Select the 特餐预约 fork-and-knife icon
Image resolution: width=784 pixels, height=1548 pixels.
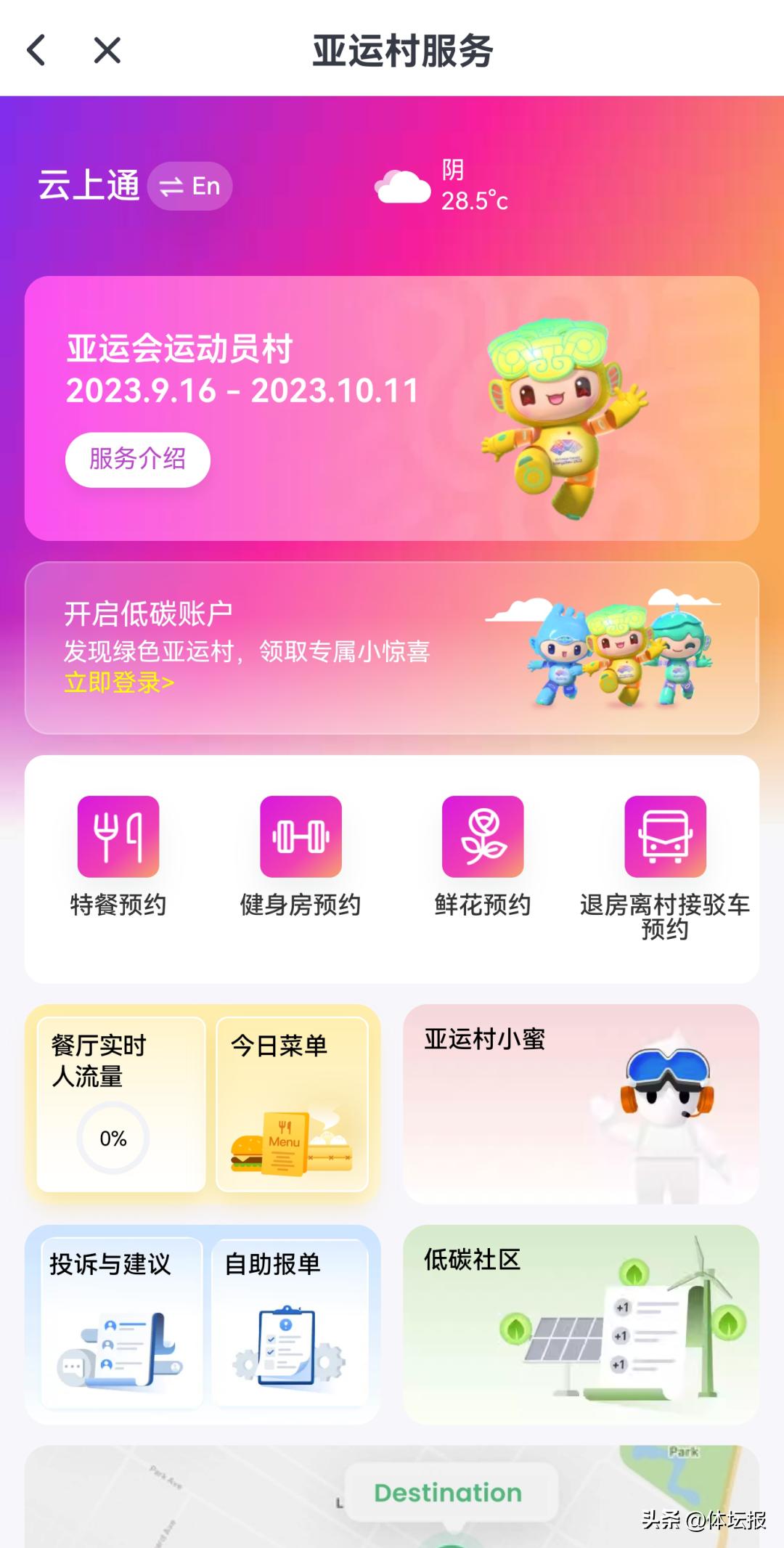coord(120,836)
